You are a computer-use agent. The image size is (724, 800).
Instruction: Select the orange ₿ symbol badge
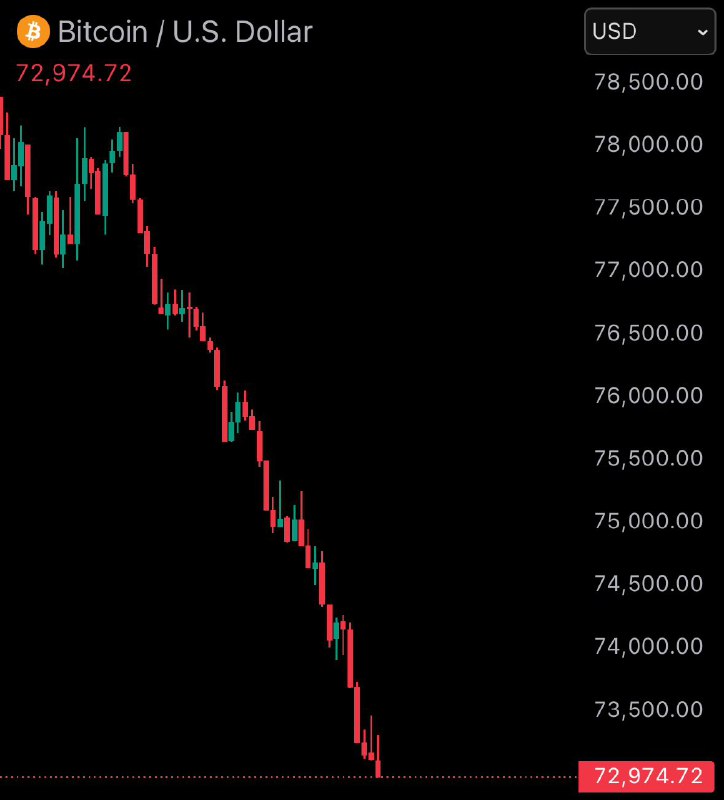[x=33, y=31]
